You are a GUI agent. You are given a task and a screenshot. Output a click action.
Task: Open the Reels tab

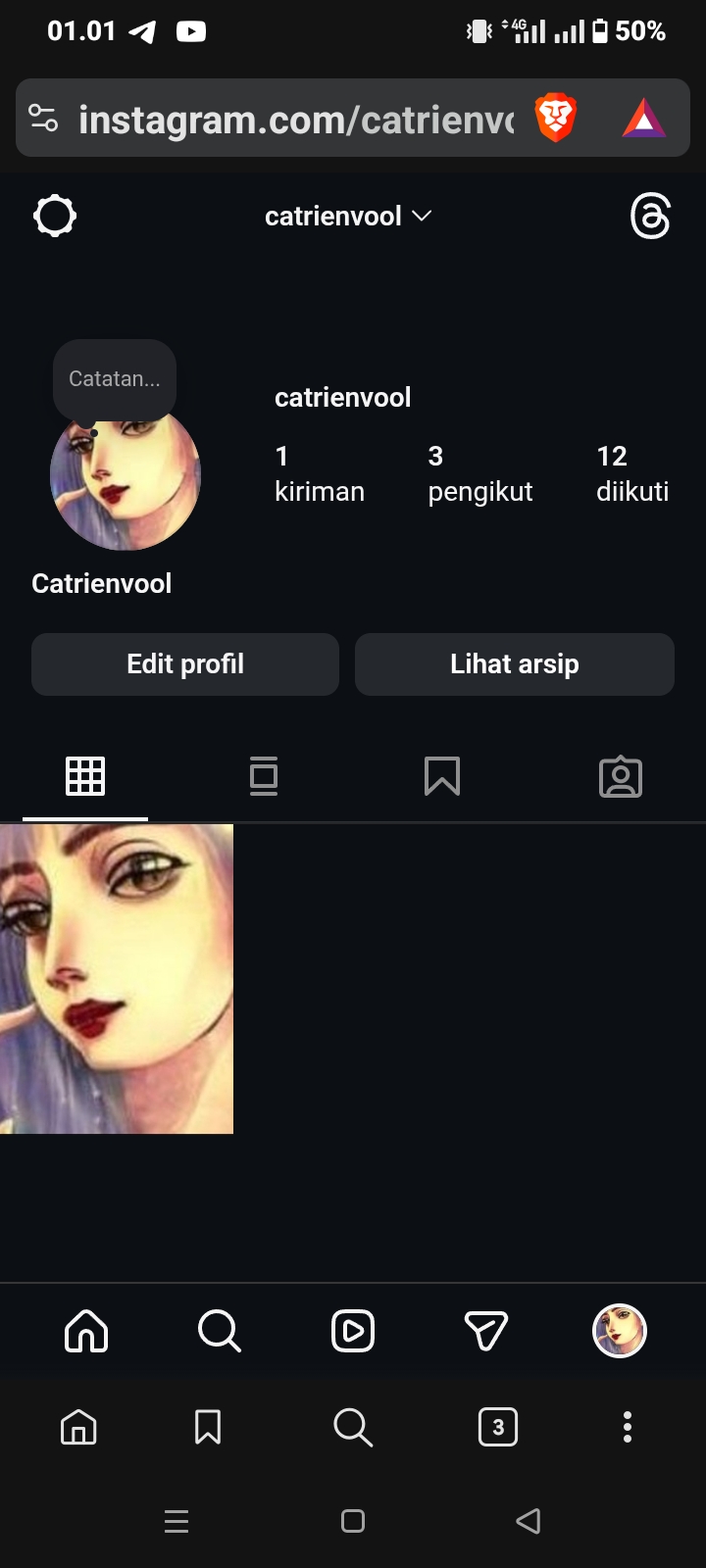pyautogui.click(x=353, y=1331)
